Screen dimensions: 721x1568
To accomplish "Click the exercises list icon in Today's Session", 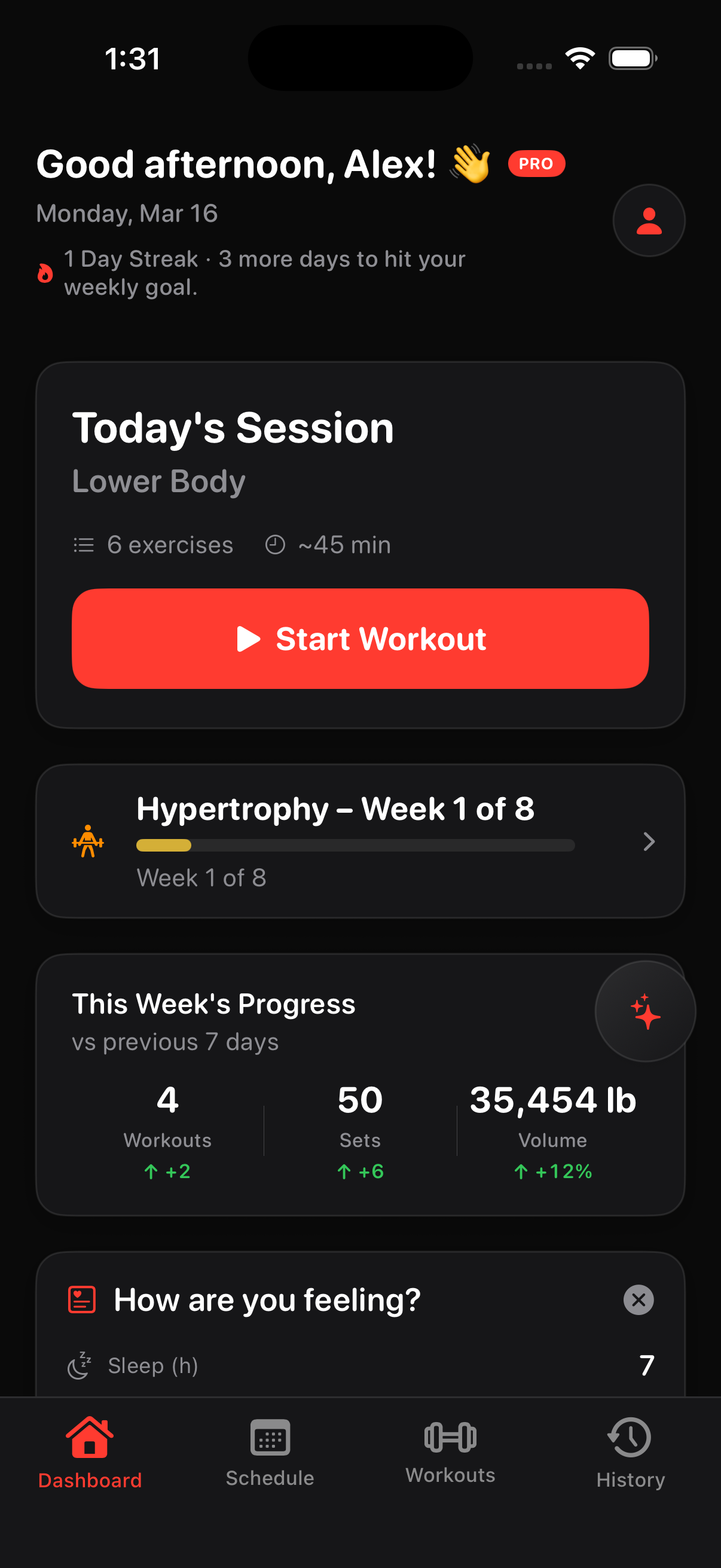I will point(83,545).
